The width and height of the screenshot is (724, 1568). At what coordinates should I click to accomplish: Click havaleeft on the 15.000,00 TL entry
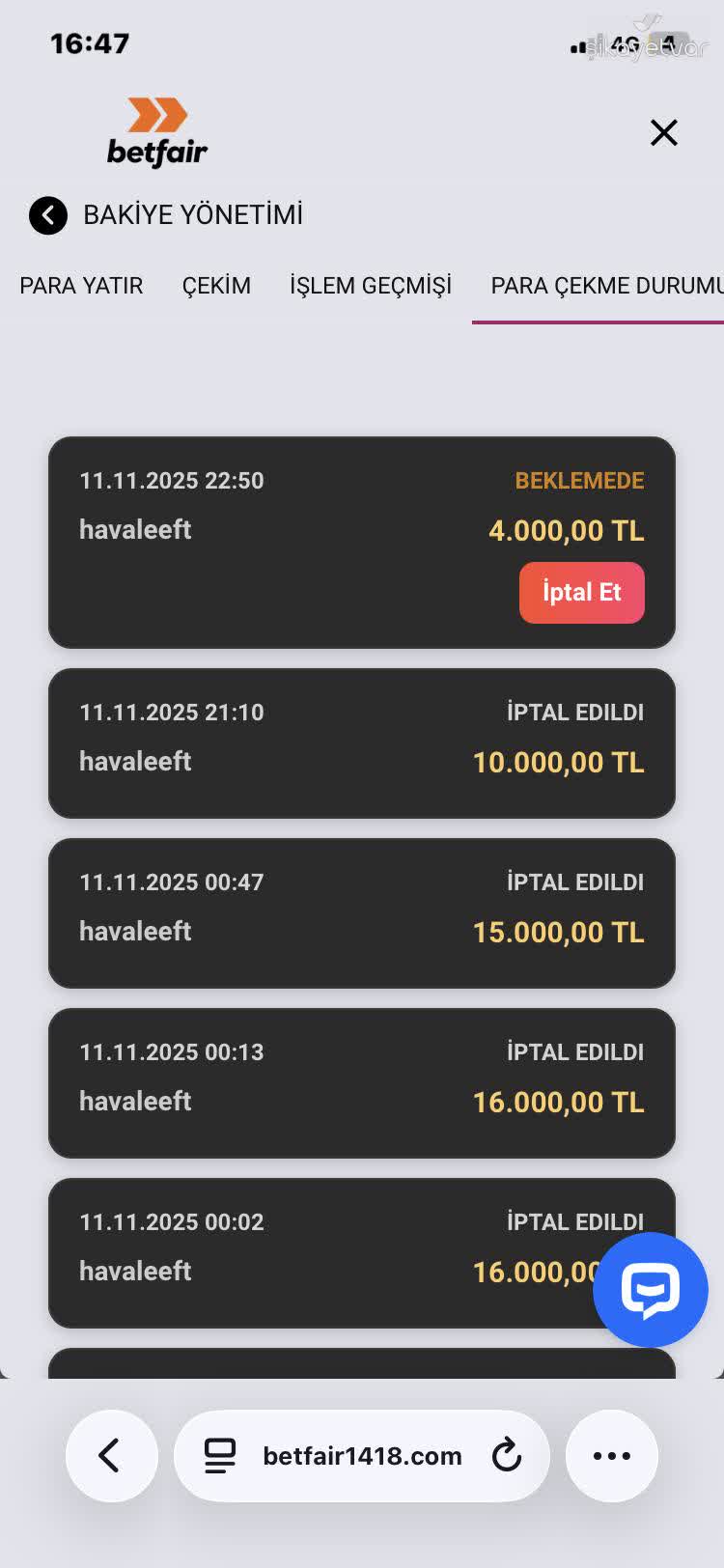point(134,931)
